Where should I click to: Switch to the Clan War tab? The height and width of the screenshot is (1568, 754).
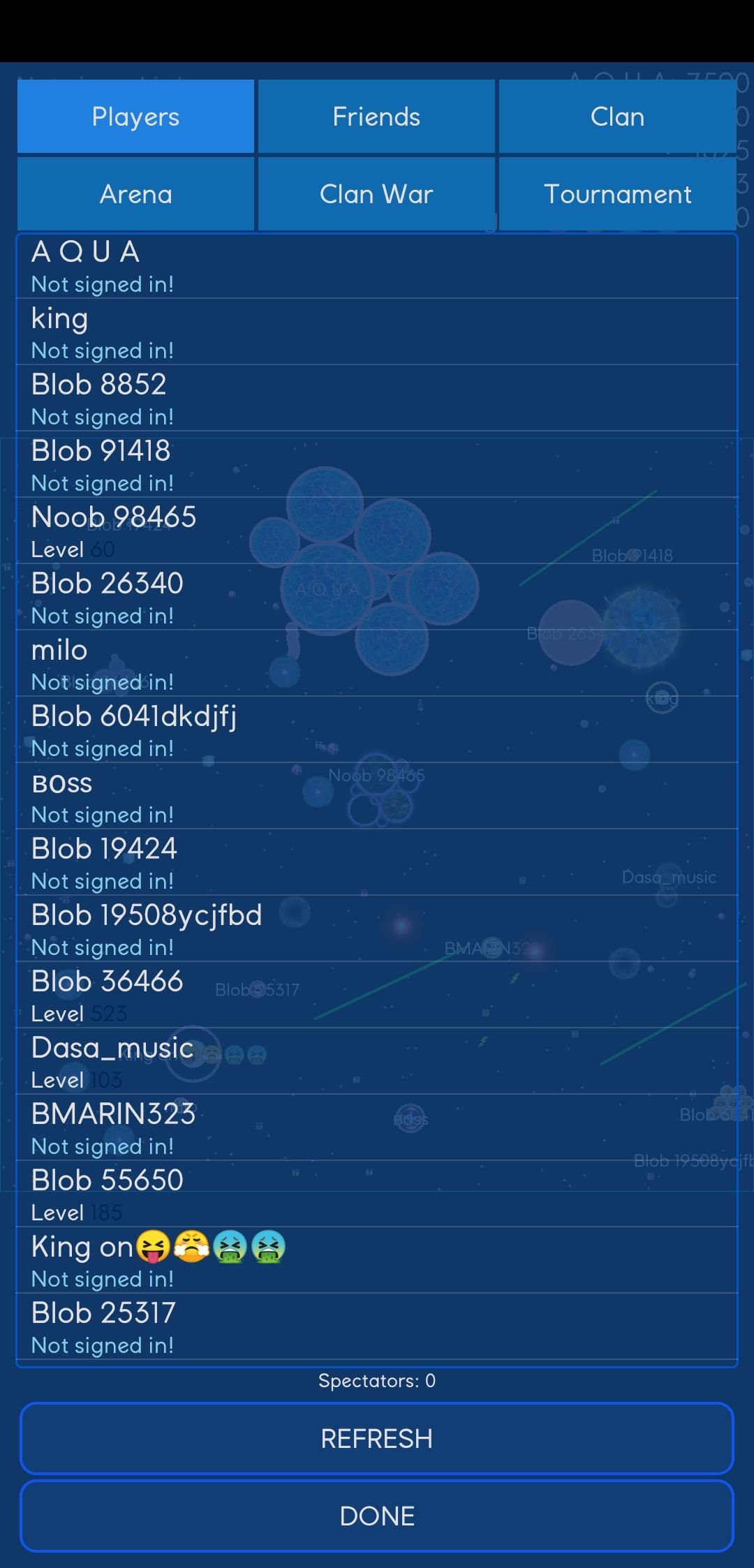tap(376, 194)
